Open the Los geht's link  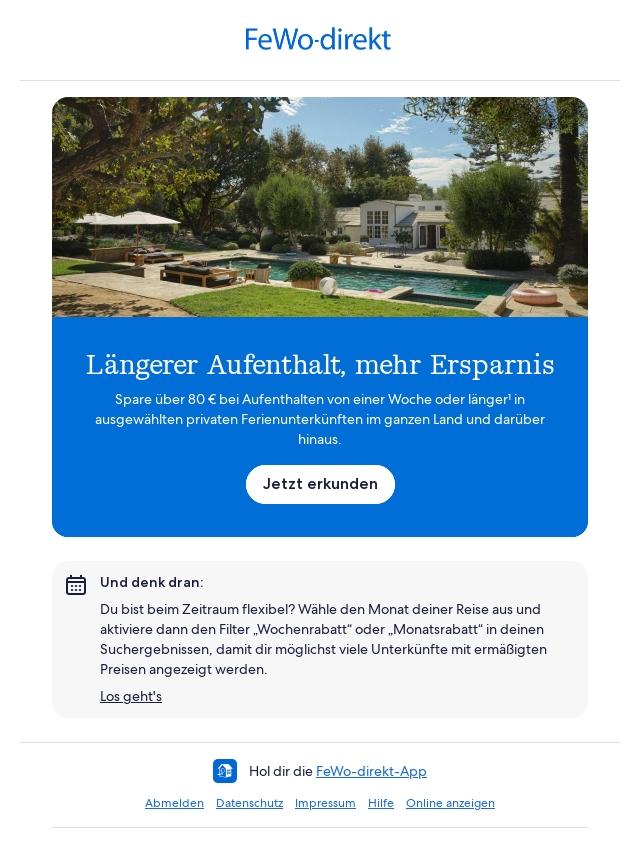coord(131,696)
